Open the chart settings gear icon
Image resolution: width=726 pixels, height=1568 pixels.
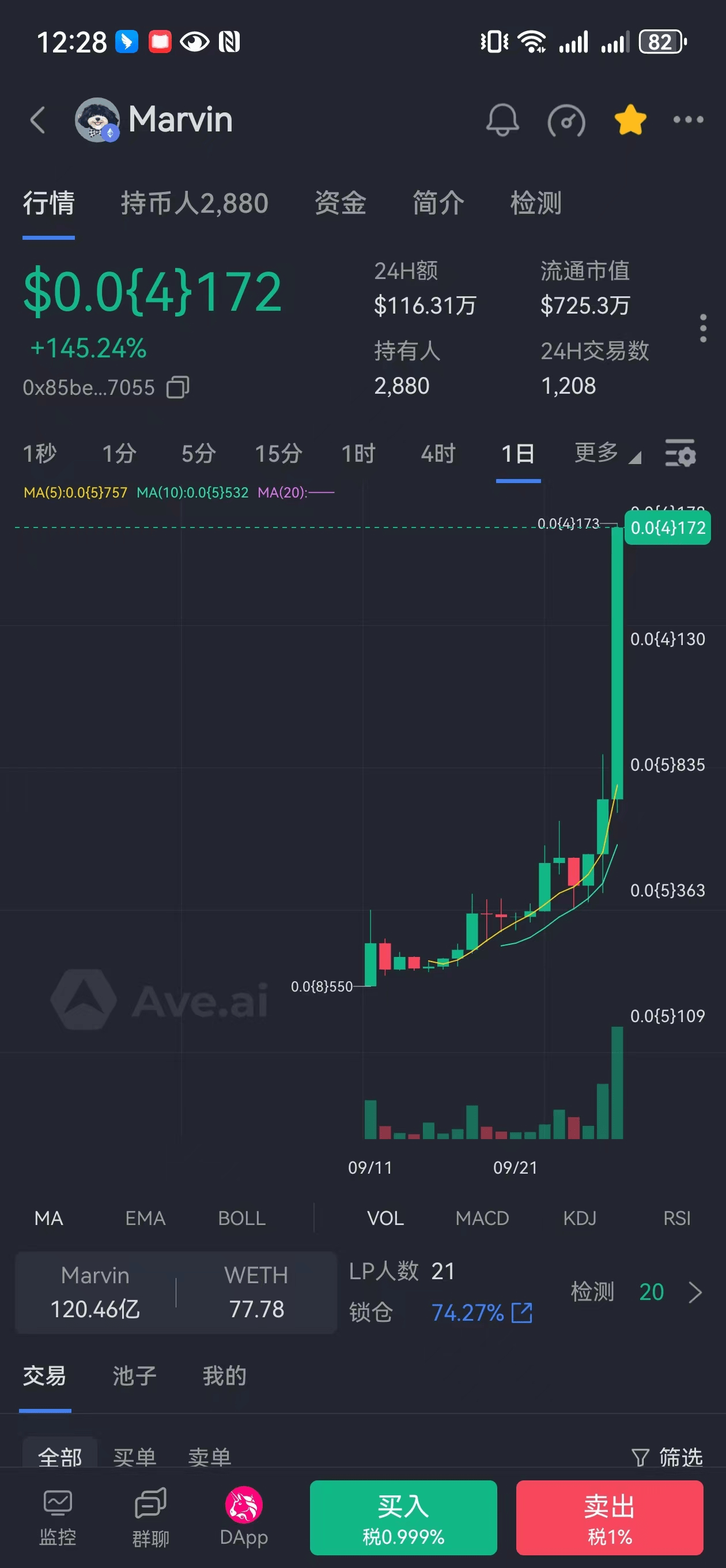point(680,454)
